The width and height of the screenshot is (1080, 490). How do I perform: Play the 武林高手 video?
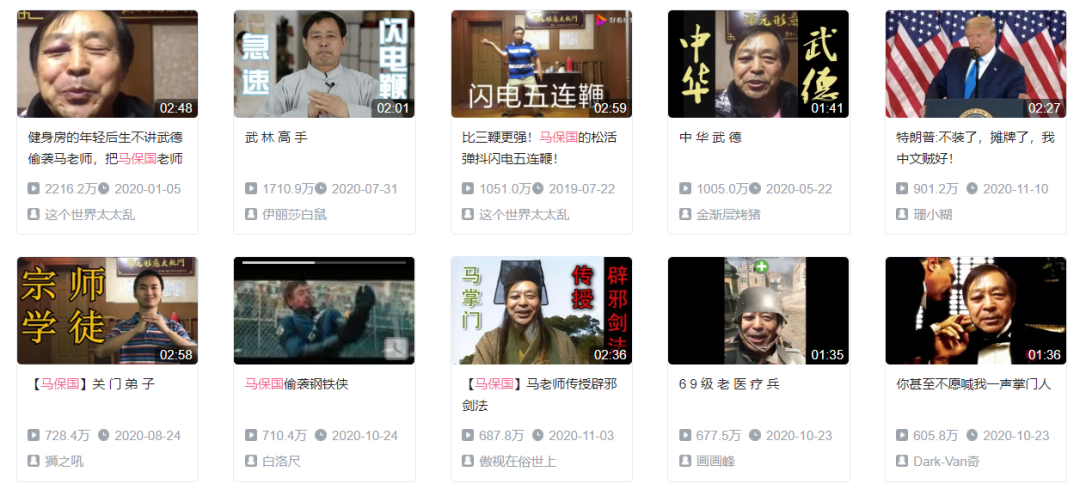click(323, 64)
